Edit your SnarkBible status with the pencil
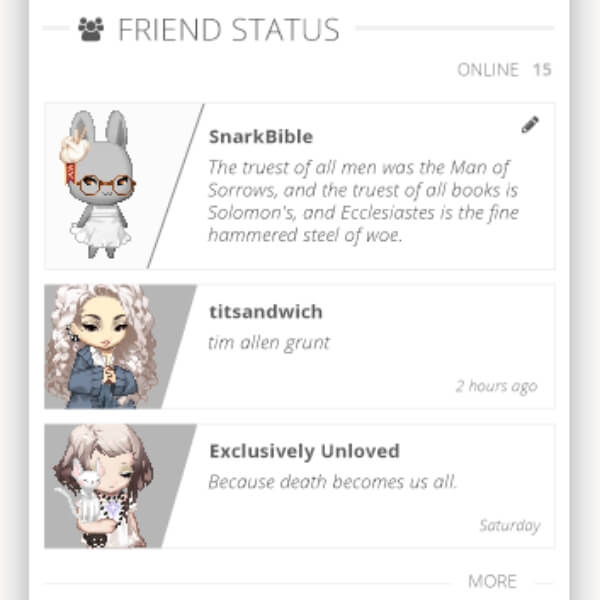The height and width of the screenshot is (600, 600). click(530, 125)
